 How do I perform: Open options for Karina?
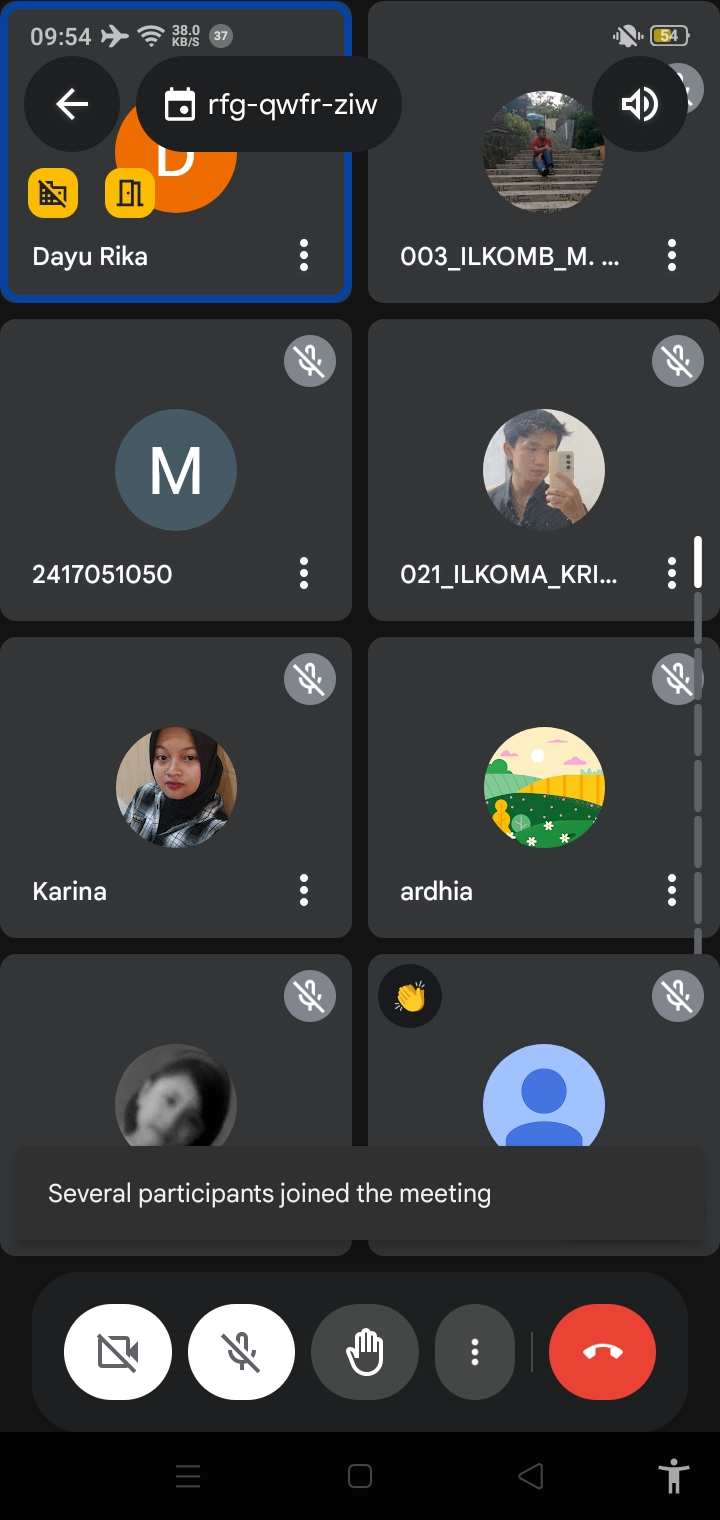(304, 891)
